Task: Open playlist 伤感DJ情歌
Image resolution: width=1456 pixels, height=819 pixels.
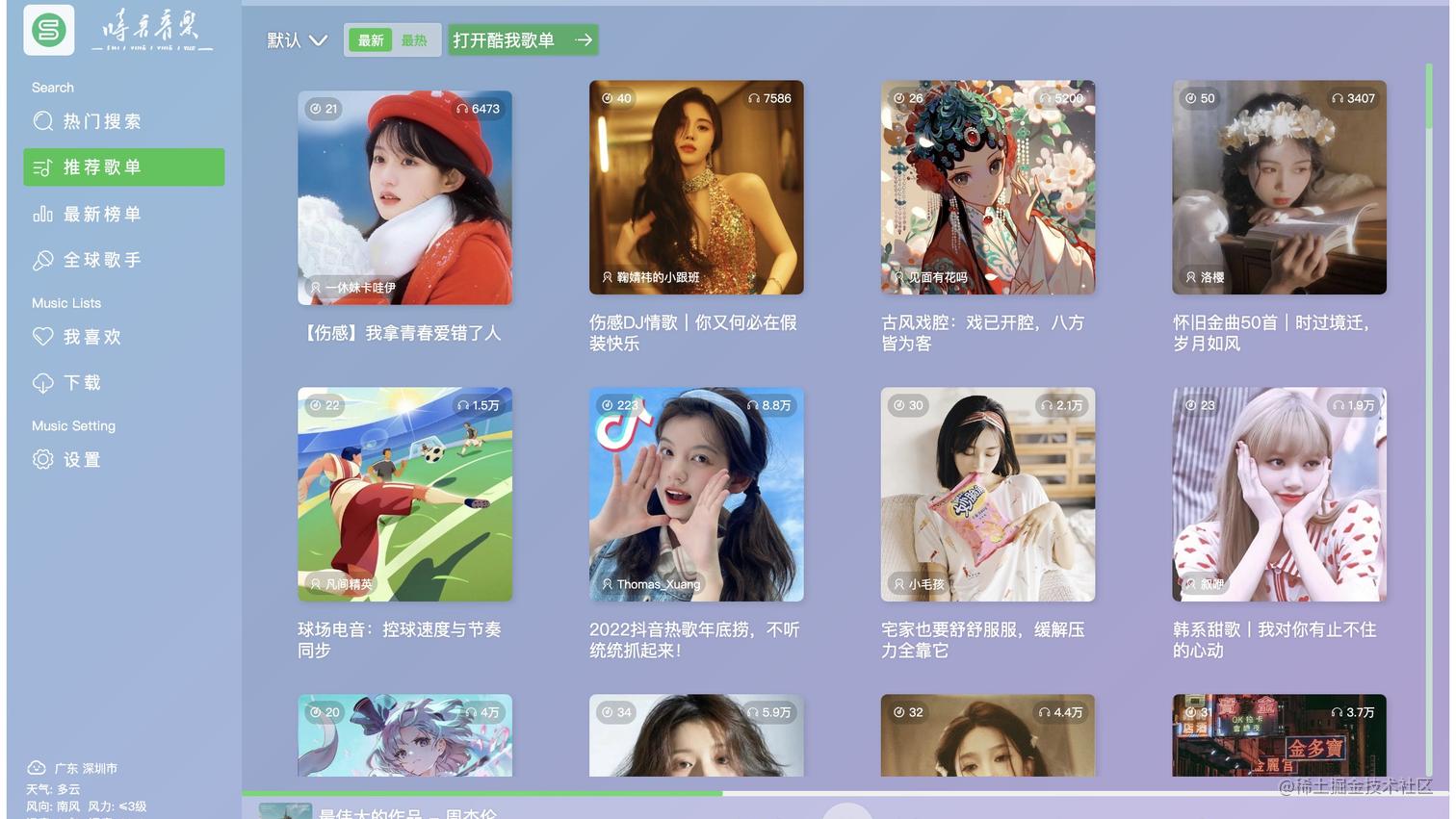Action: click(x=696, y=188)
